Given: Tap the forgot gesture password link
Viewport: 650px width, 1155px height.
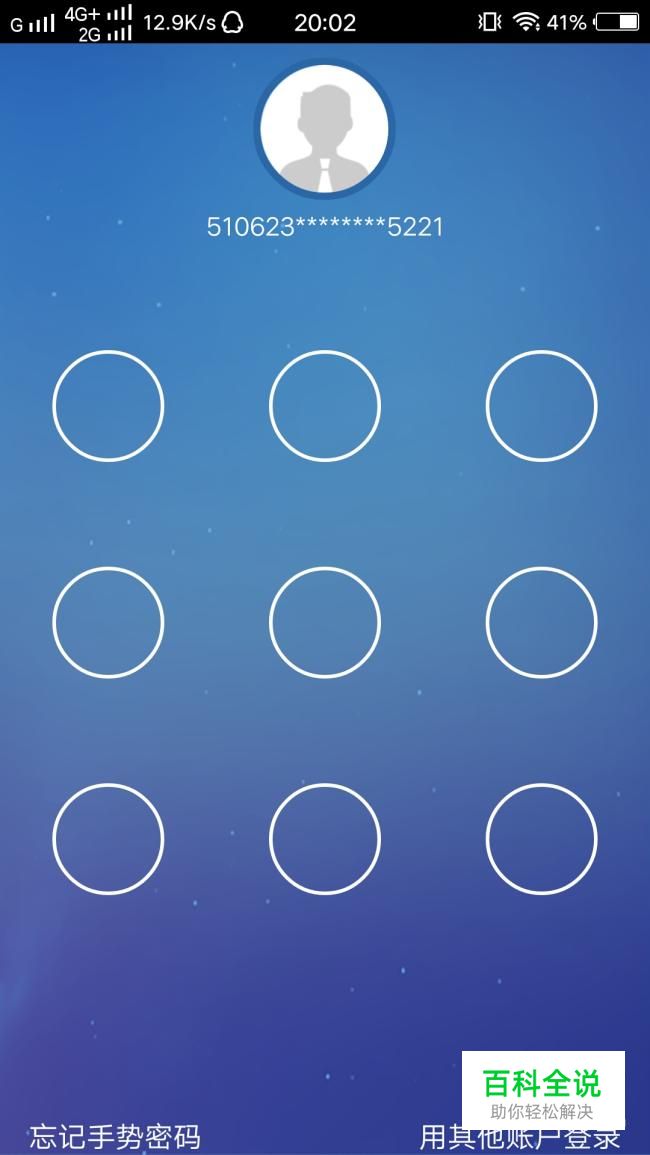Looking at the screenshot, I should (114, 1137).
